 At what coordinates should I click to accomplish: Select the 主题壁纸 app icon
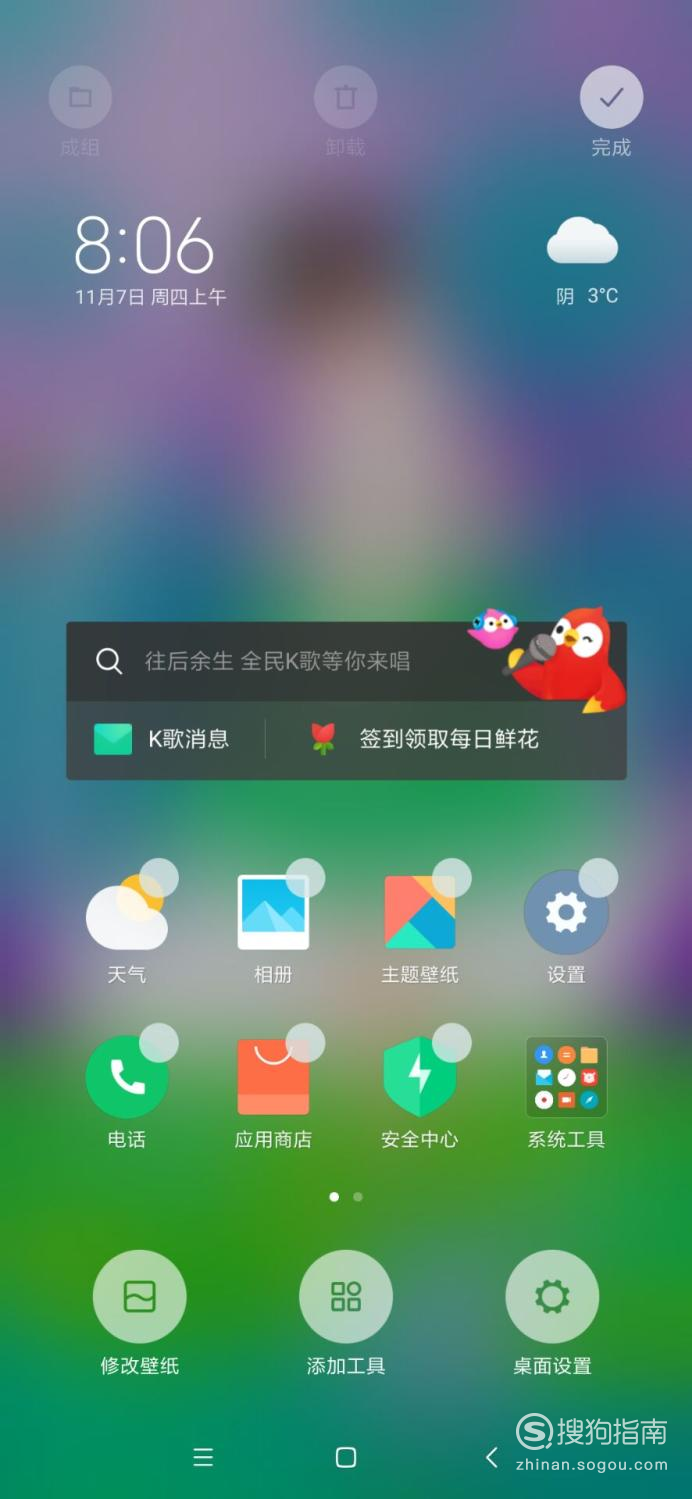[x=420, y=912]
